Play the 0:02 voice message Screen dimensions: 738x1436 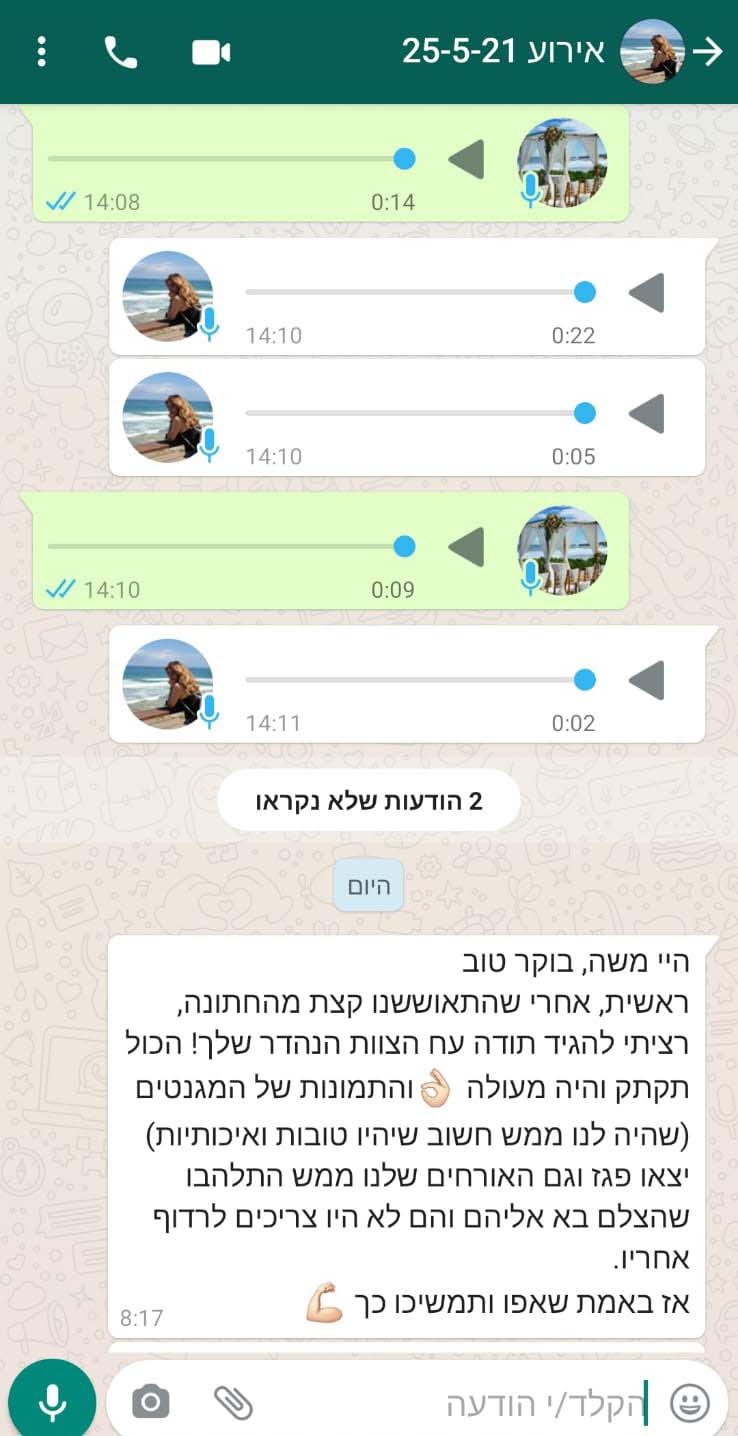click(646, 681)
